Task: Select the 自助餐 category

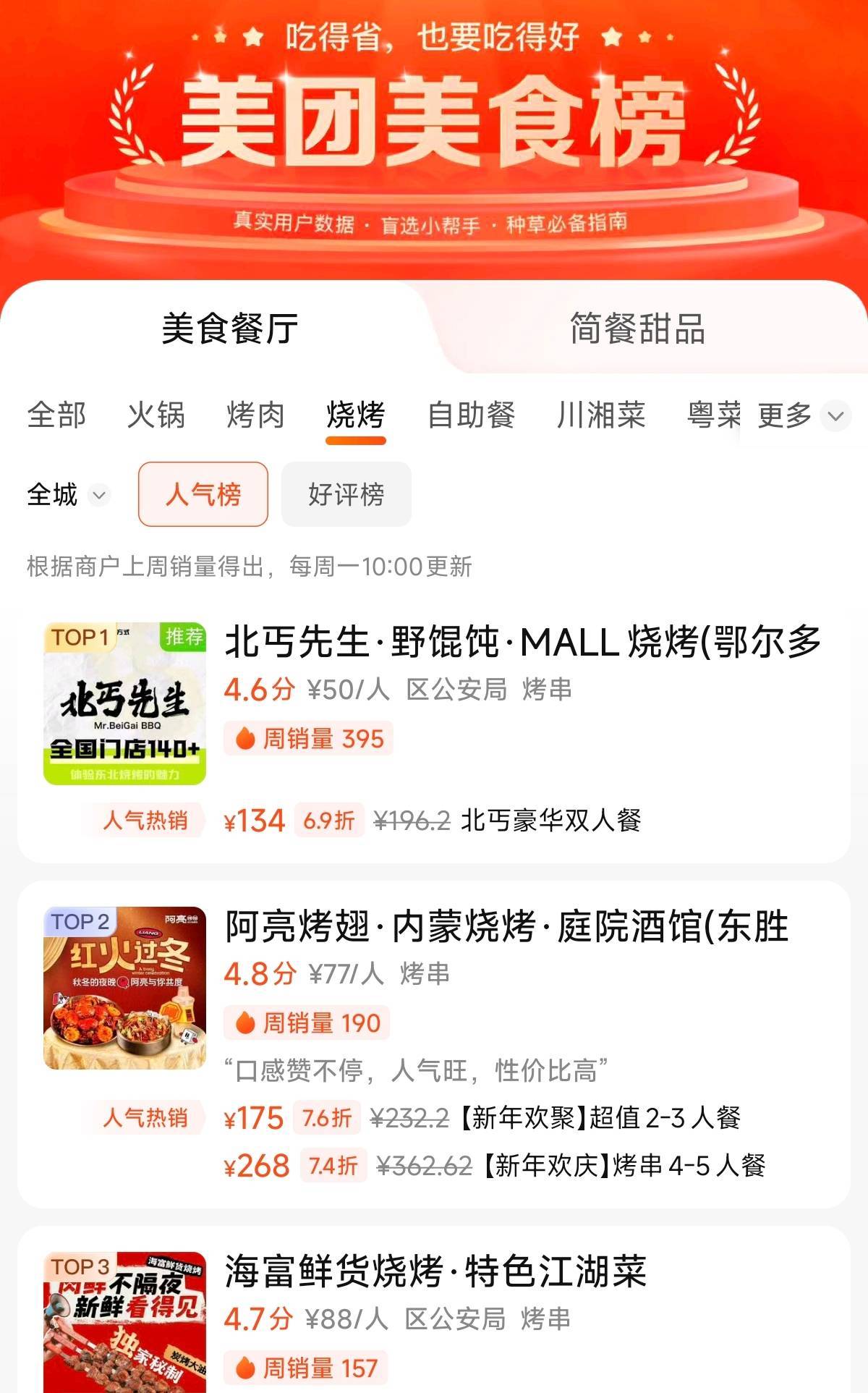Action: click(x=471, y=415)
